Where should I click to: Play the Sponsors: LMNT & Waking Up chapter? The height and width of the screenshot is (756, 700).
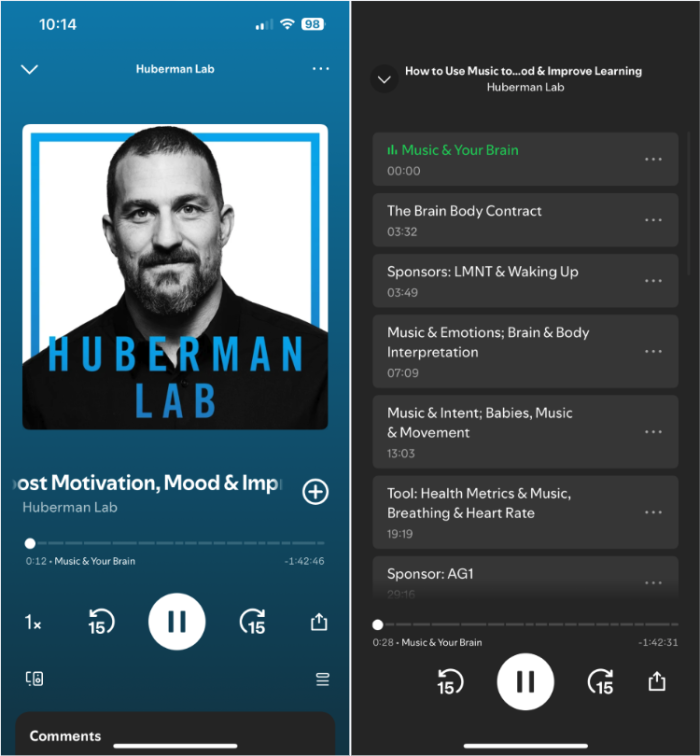coord(500,281)
